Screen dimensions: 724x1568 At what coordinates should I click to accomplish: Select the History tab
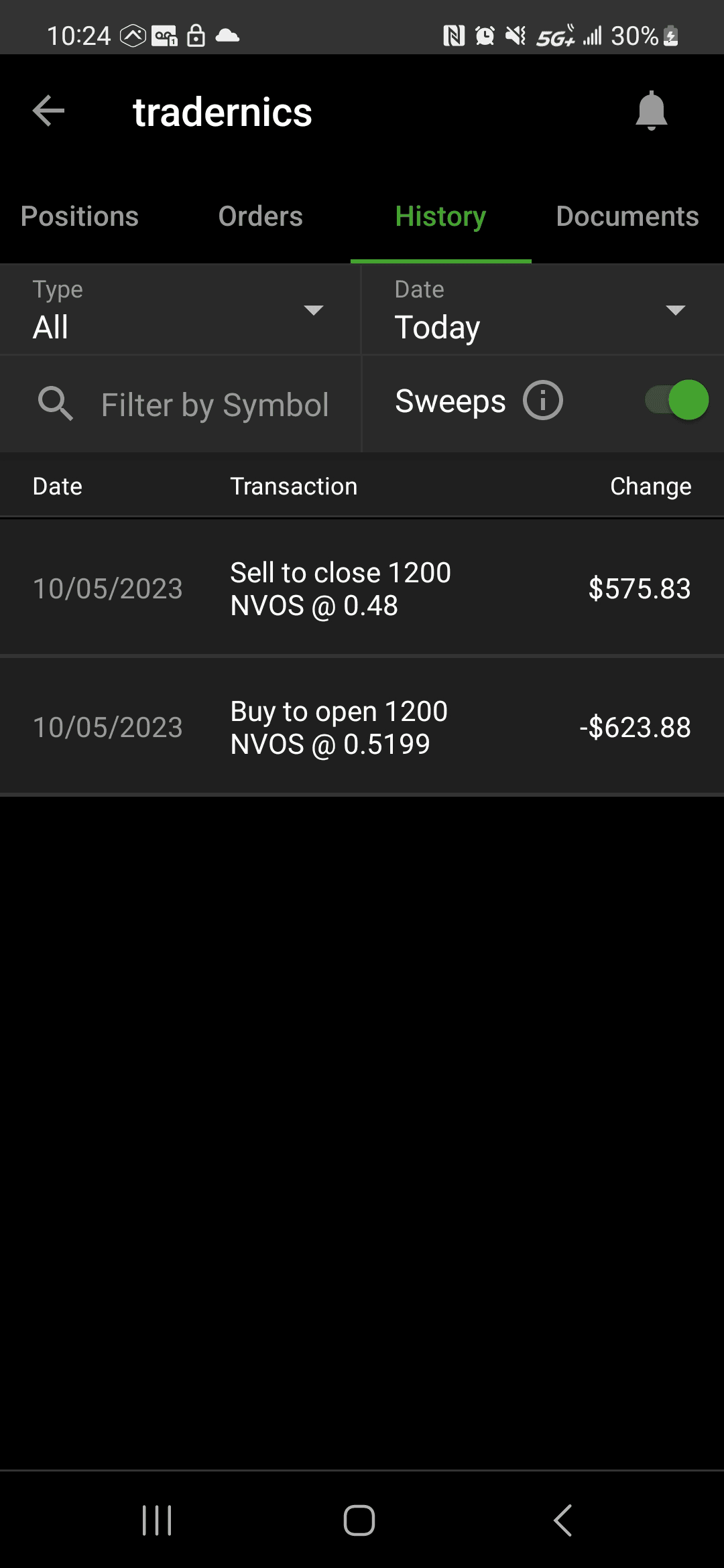pyautogui.click(x=440, y=216)
